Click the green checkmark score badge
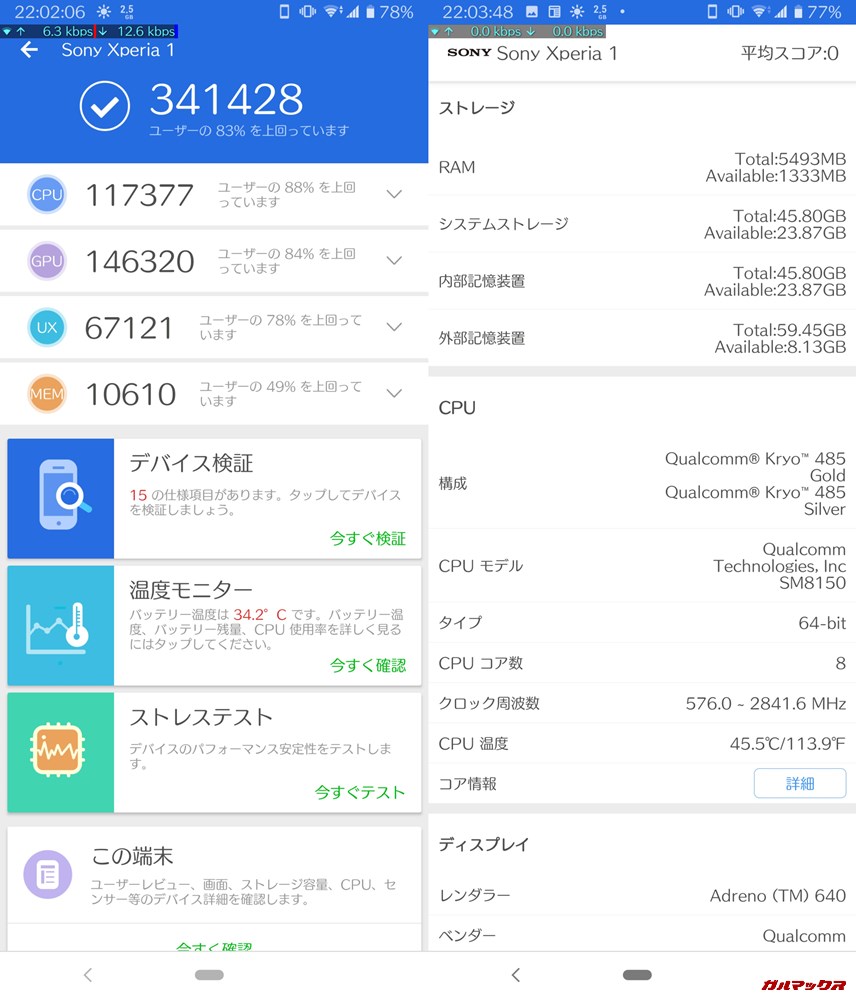Screen dimensions: 856x1000 pos(106,106)
